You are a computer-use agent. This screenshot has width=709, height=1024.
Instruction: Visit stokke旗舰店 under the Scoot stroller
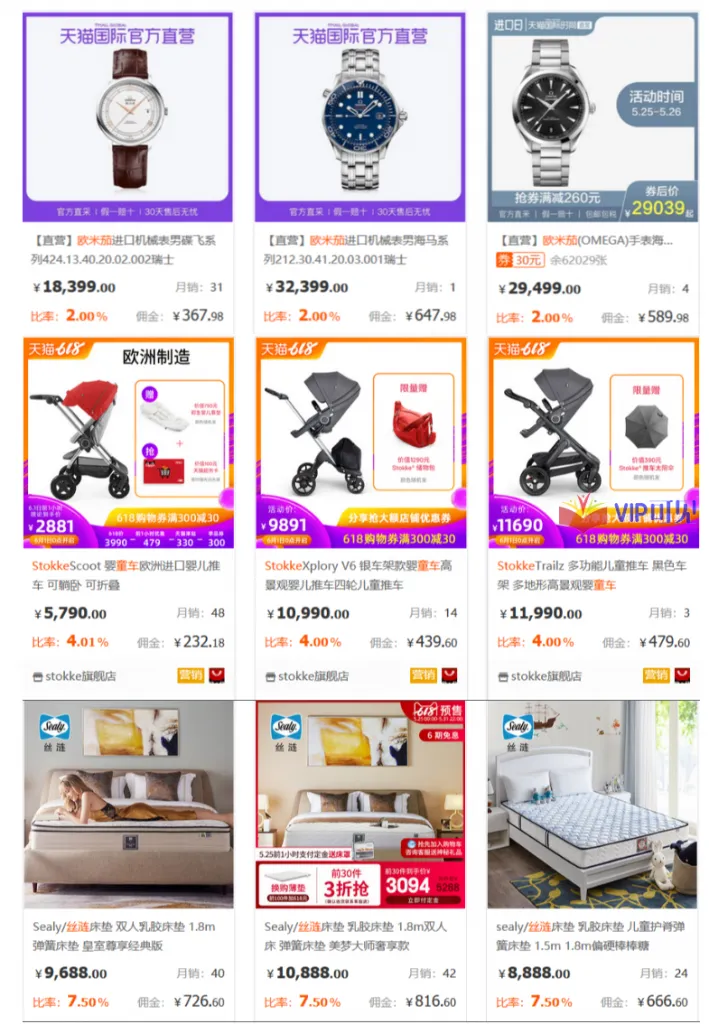80,676
